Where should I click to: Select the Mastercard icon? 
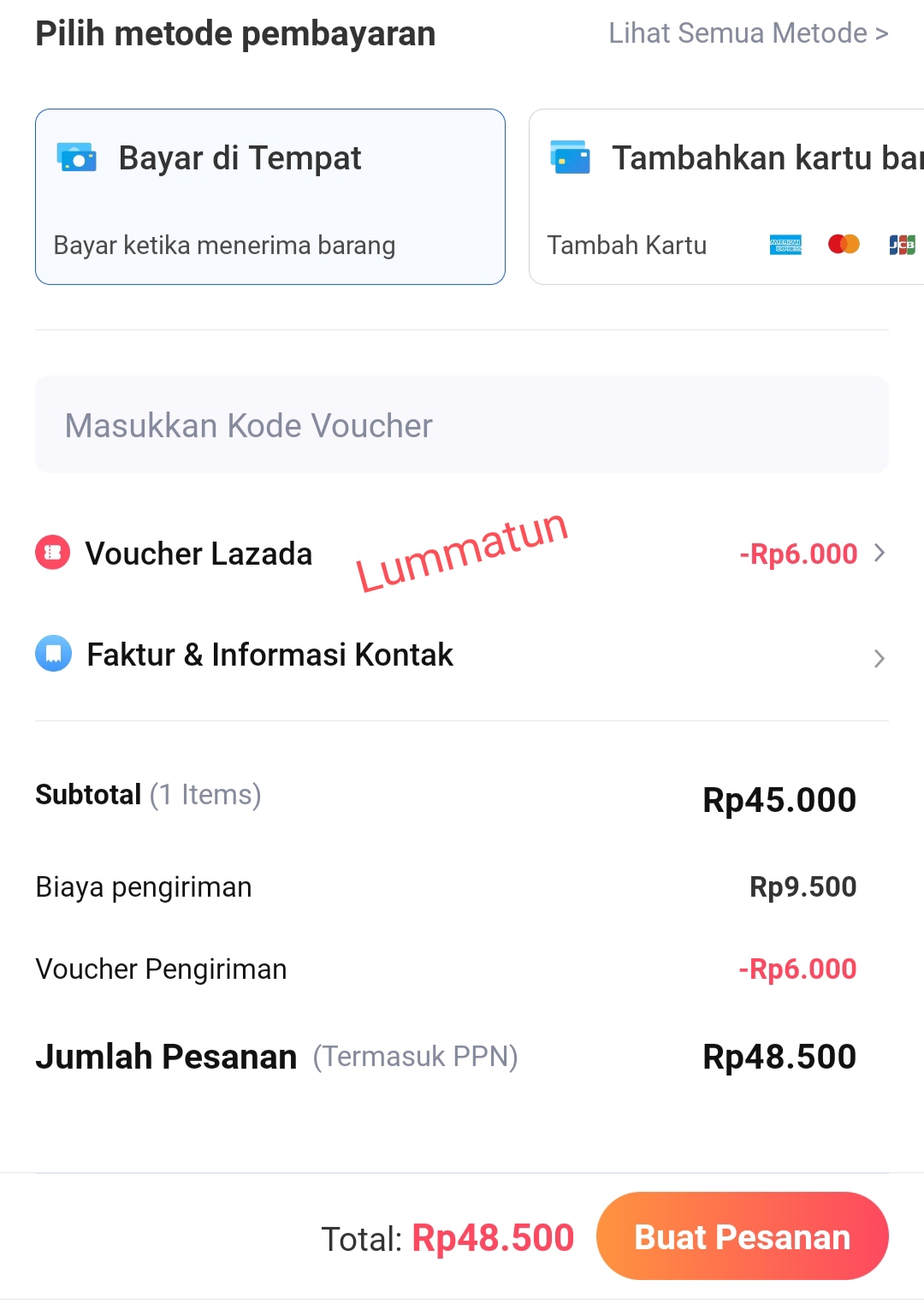pos(844,244)
